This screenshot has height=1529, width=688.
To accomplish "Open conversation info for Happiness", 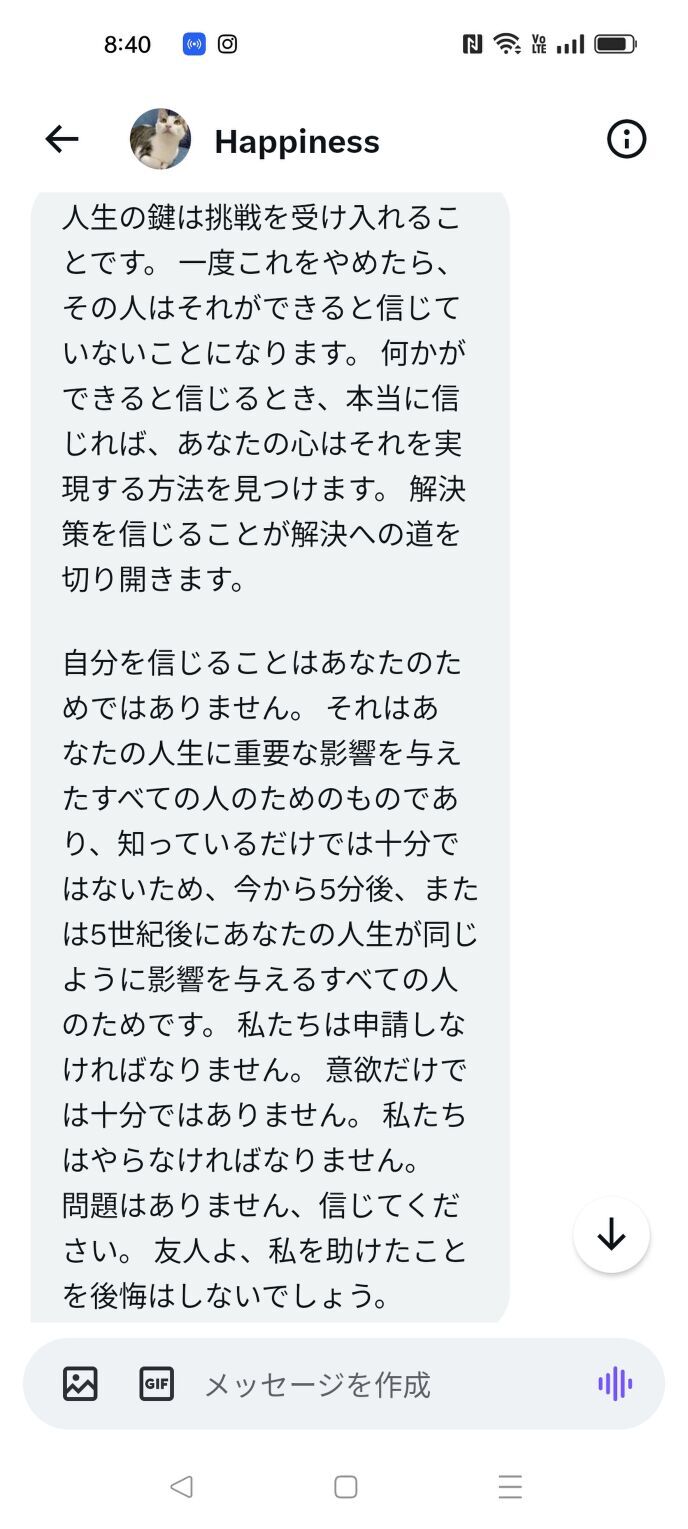I will (x=626, y=140).
